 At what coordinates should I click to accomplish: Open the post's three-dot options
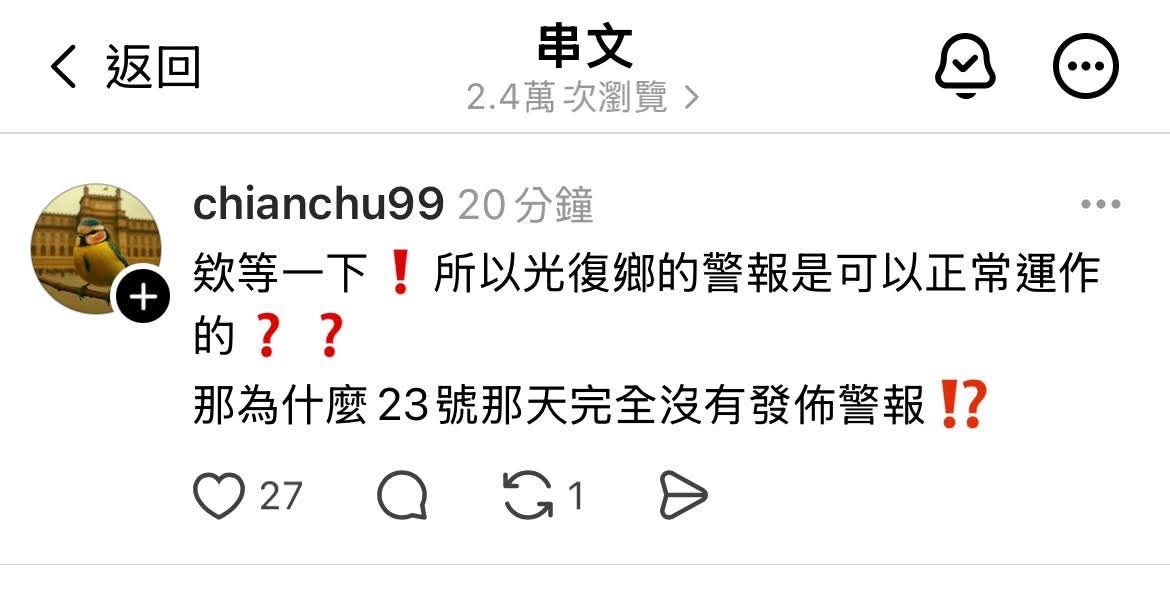1100,205
